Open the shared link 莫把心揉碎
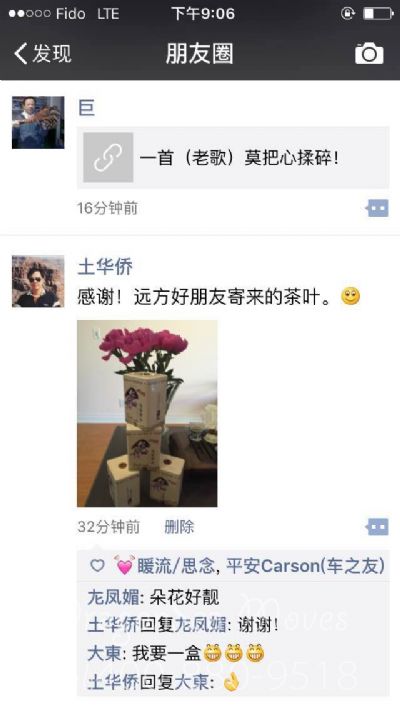The width and height of the screenshot is (400, 710). [x=233, y=158]
